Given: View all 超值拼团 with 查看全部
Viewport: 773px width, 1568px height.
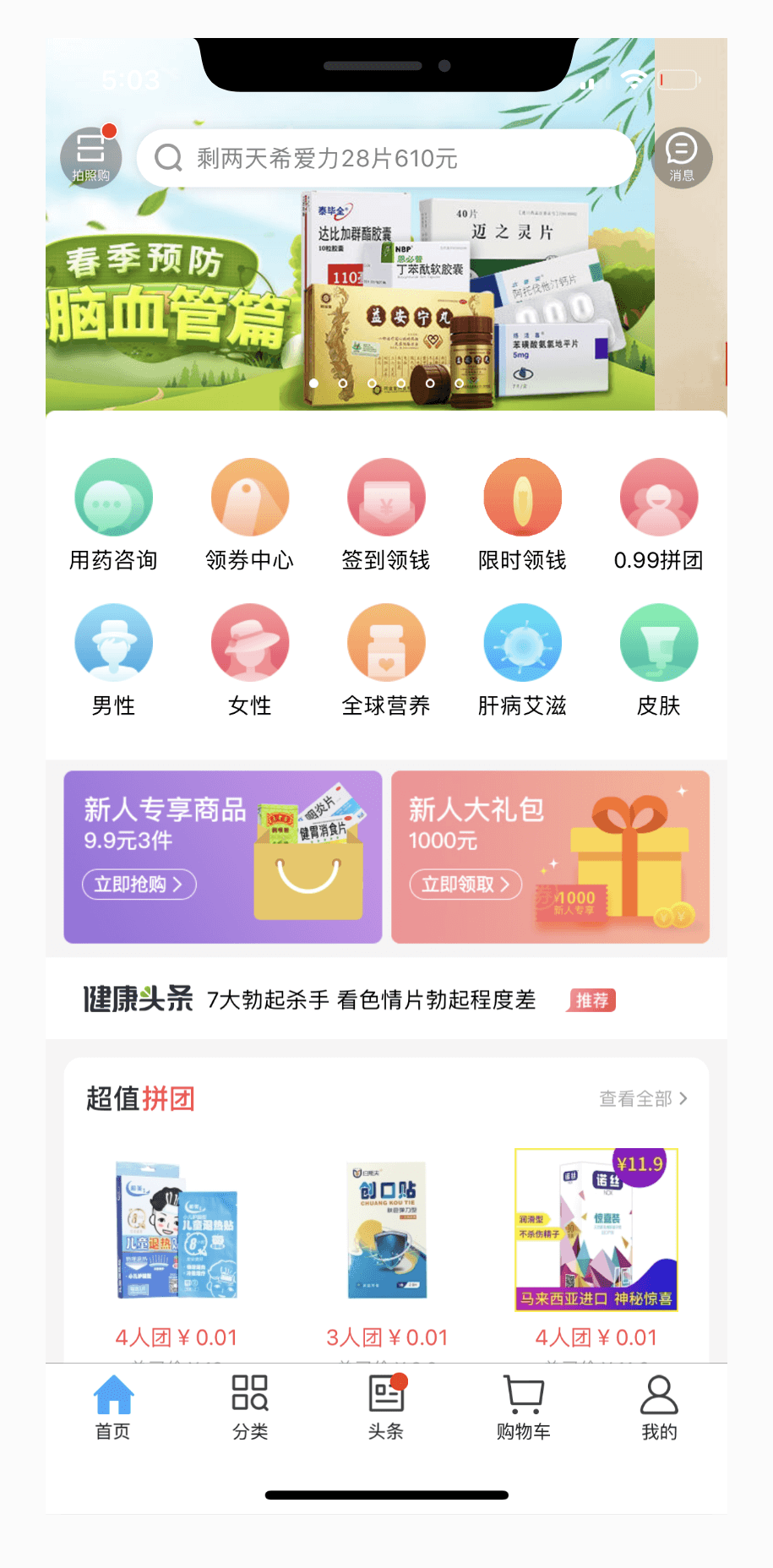Looking at the screenshot, I should pos(644,1098).
